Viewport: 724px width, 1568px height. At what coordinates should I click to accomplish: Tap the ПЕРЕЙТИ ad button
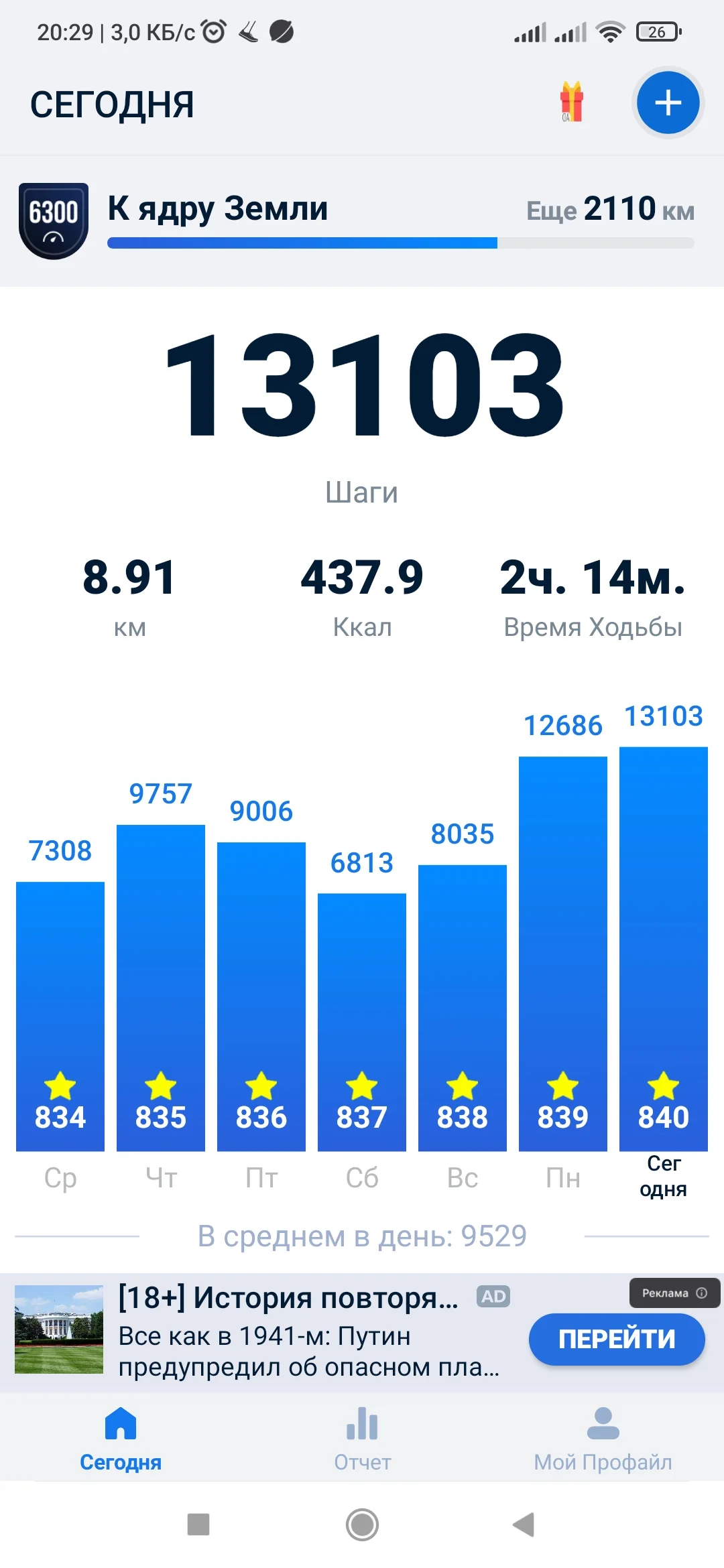[x=617, y=1339]
